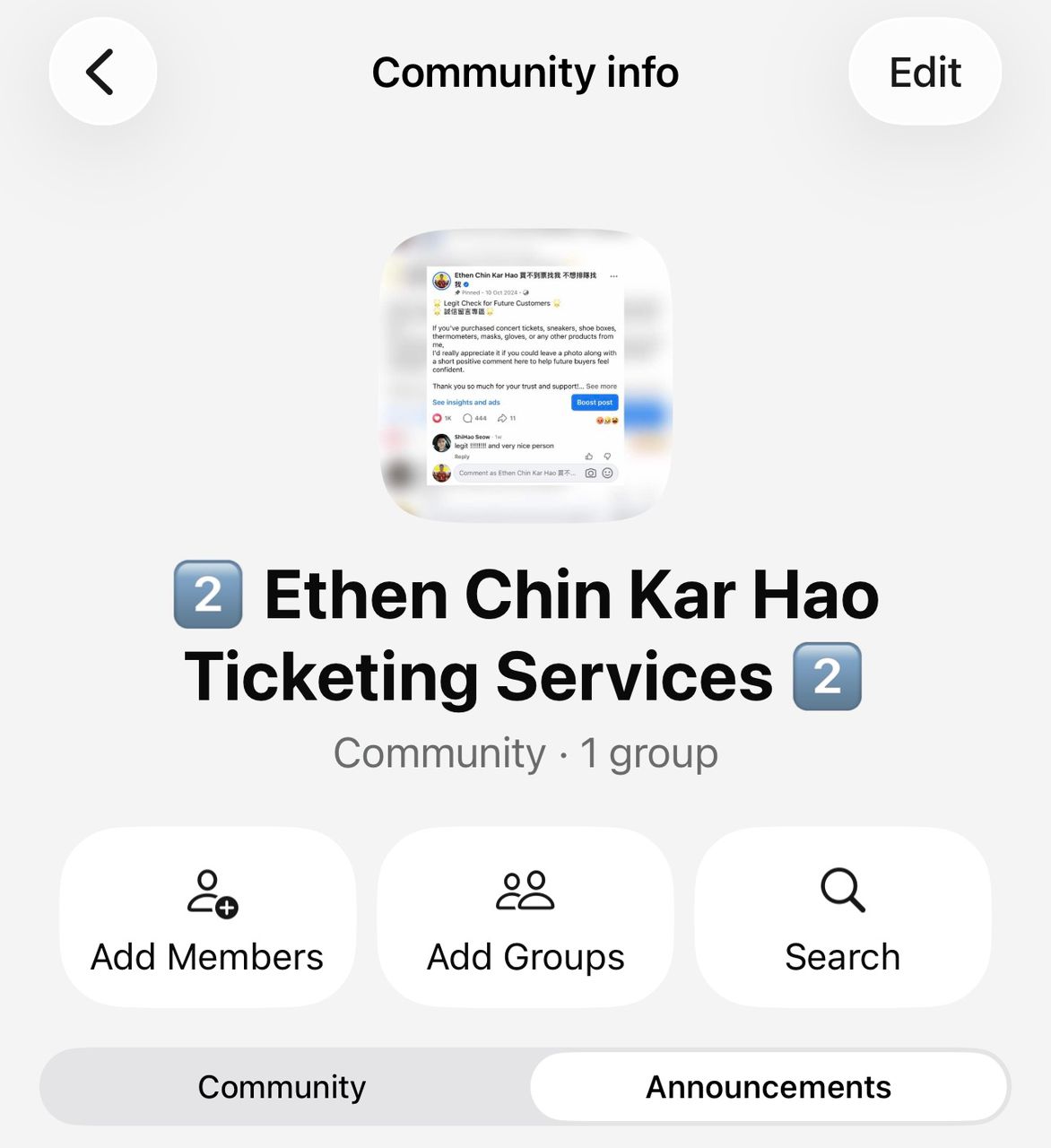Tap Edit to modify community info

924,72
